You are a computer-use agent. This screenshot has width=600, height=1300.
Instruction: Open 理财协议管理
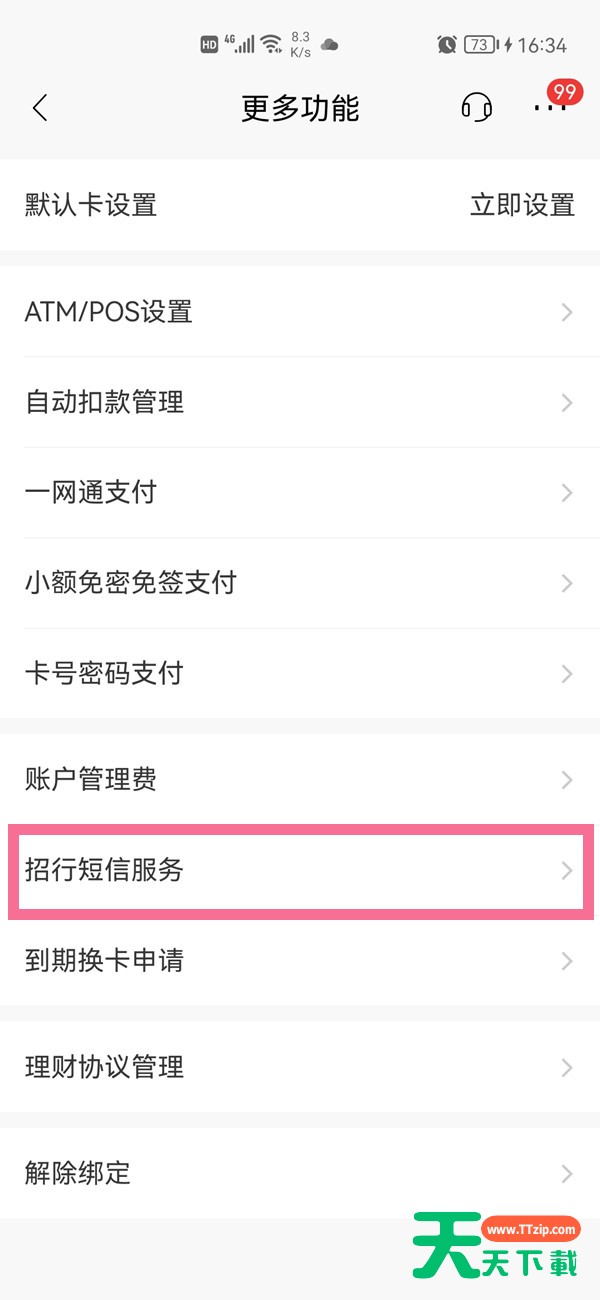point(300,1067)
